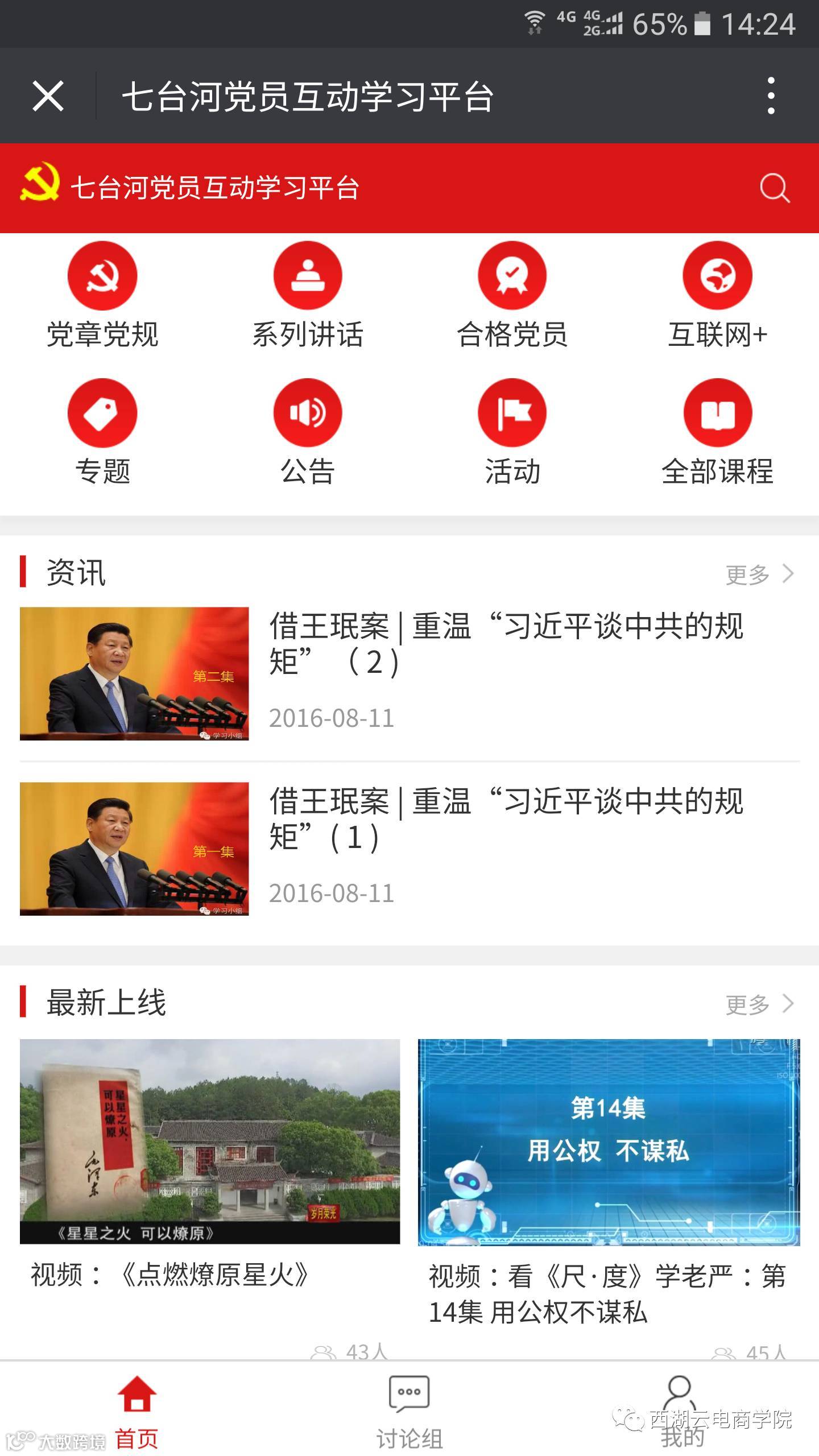Open the 党章党规 section
Viewport: 819px width, 1456px height.
[102, 296]
